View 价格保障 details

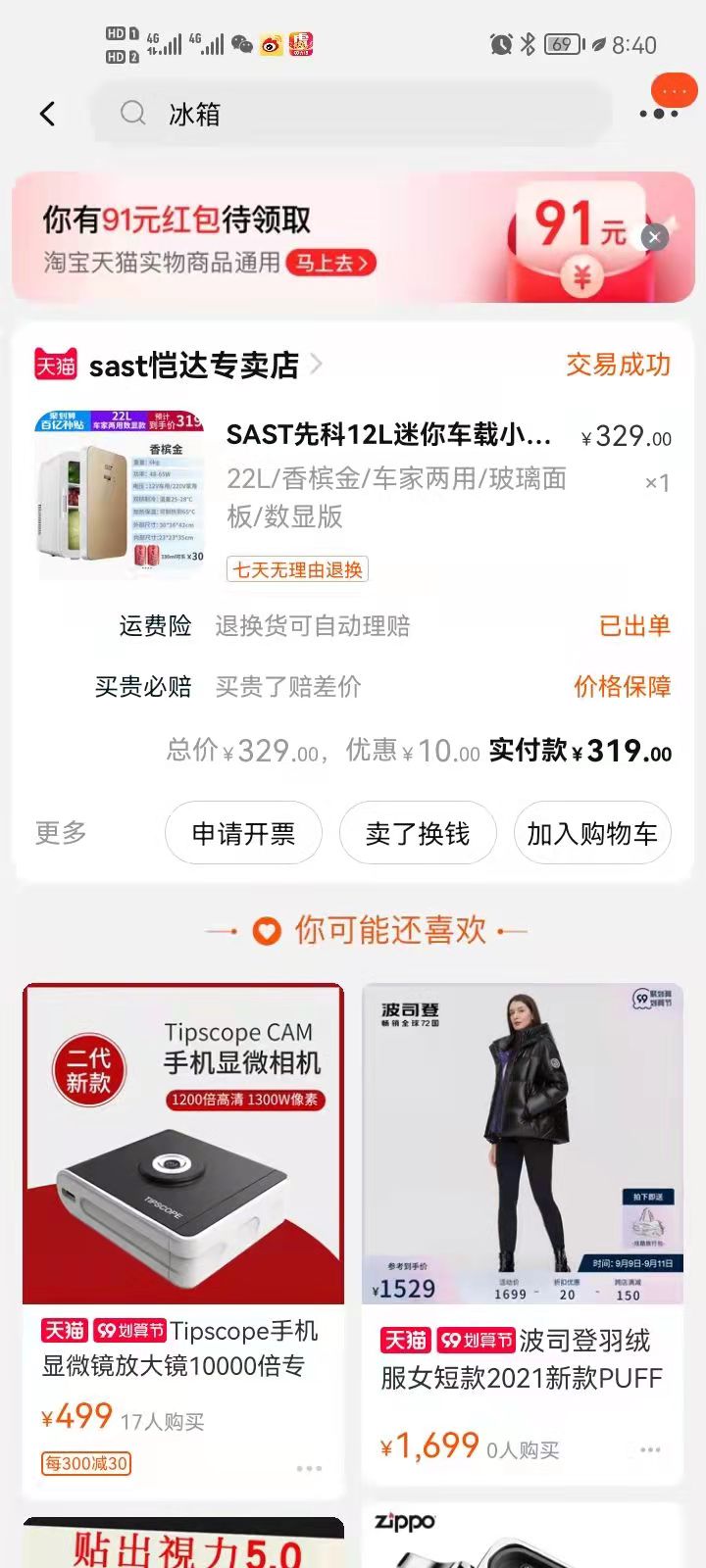point(622,686)
